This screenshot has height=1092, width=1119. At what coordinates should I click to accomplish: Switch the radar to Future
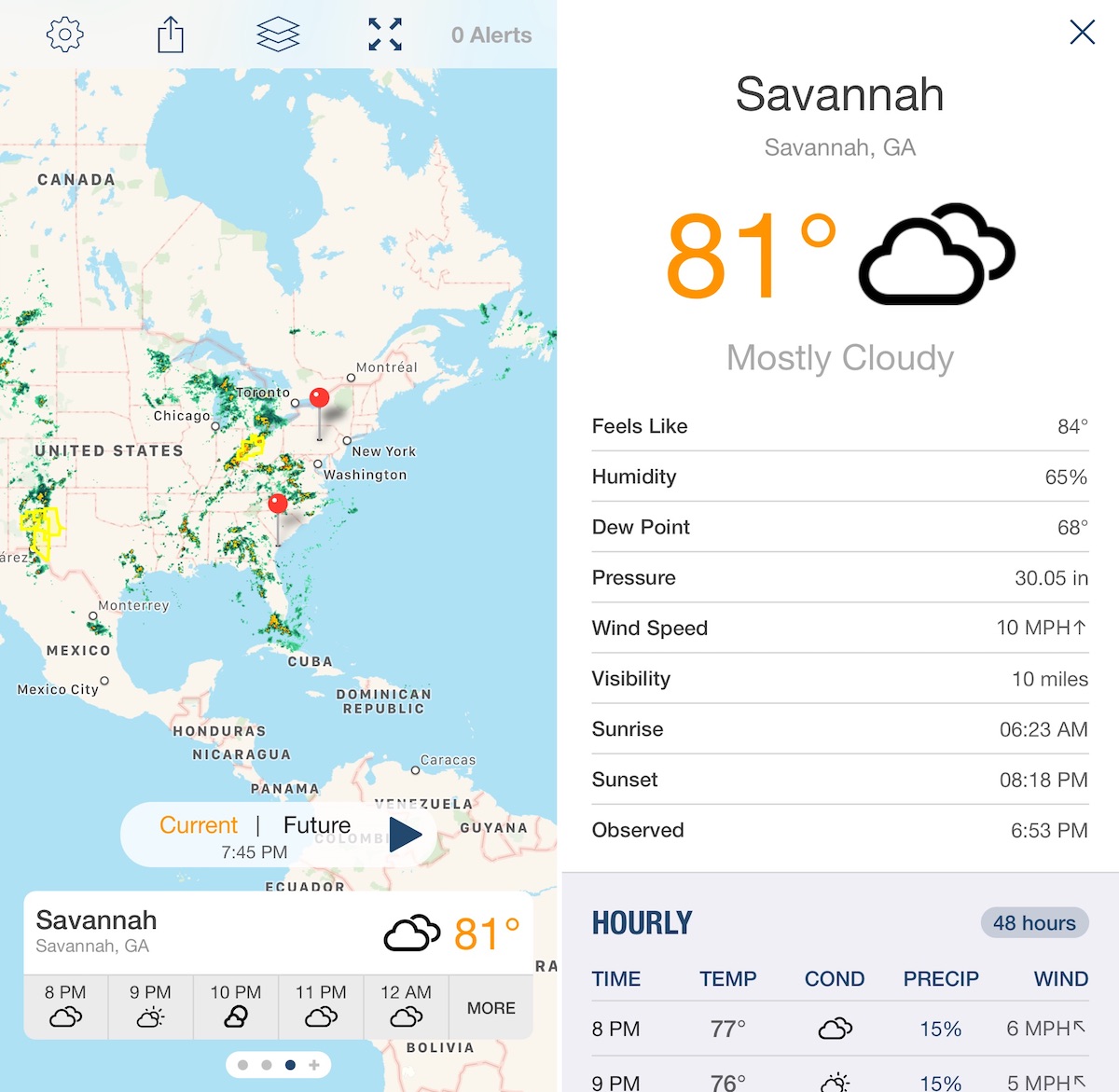[x=317, y=825]
